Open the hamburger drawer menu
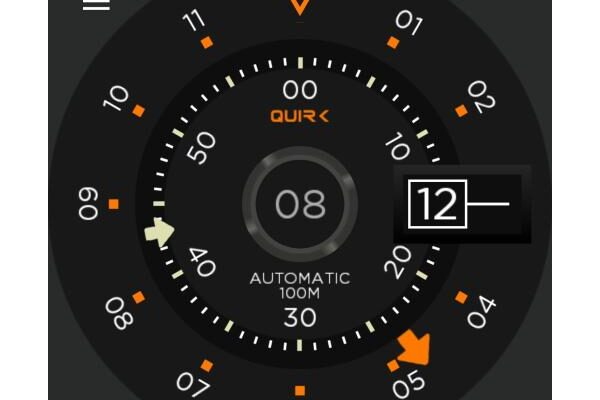This screenshot has height=400, width=600. pyautogui.click(x=96, y=5)
